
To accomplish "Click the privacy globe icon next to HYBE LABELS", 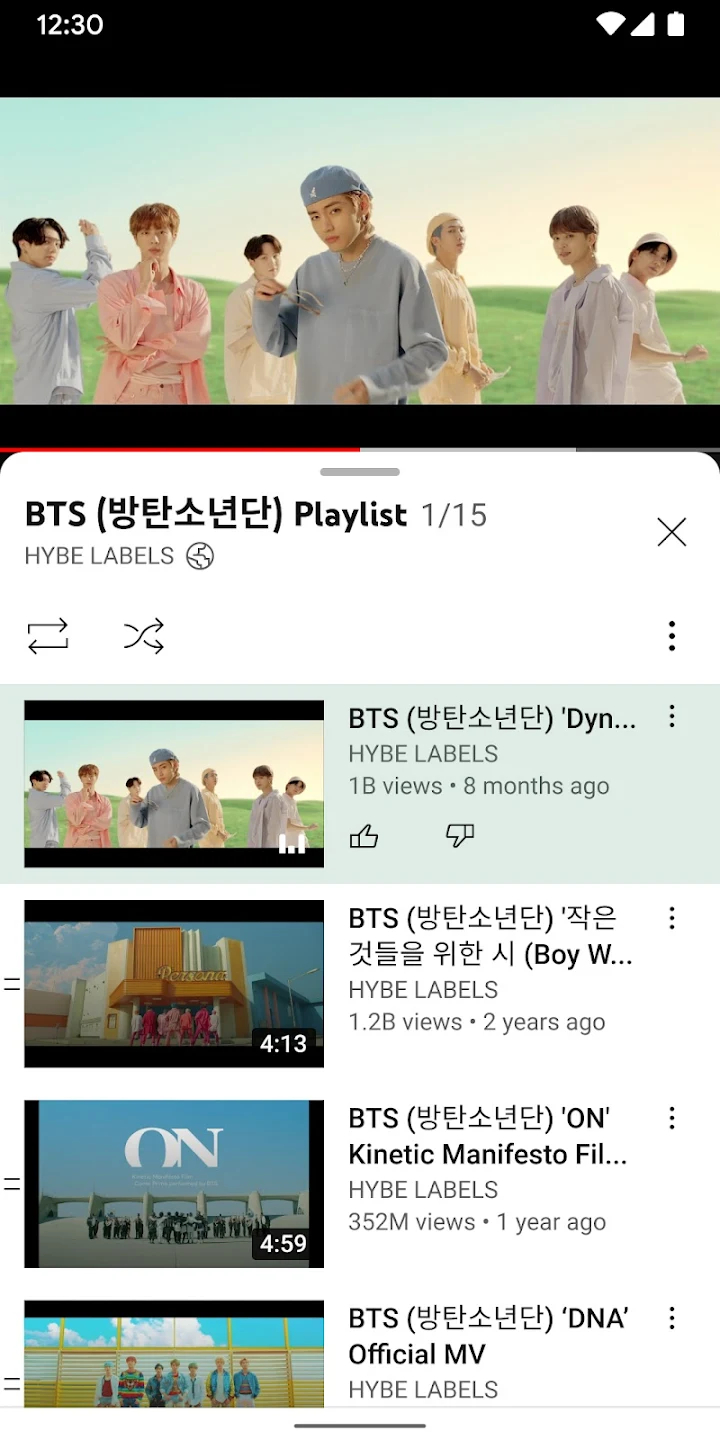I will point(199,556).
